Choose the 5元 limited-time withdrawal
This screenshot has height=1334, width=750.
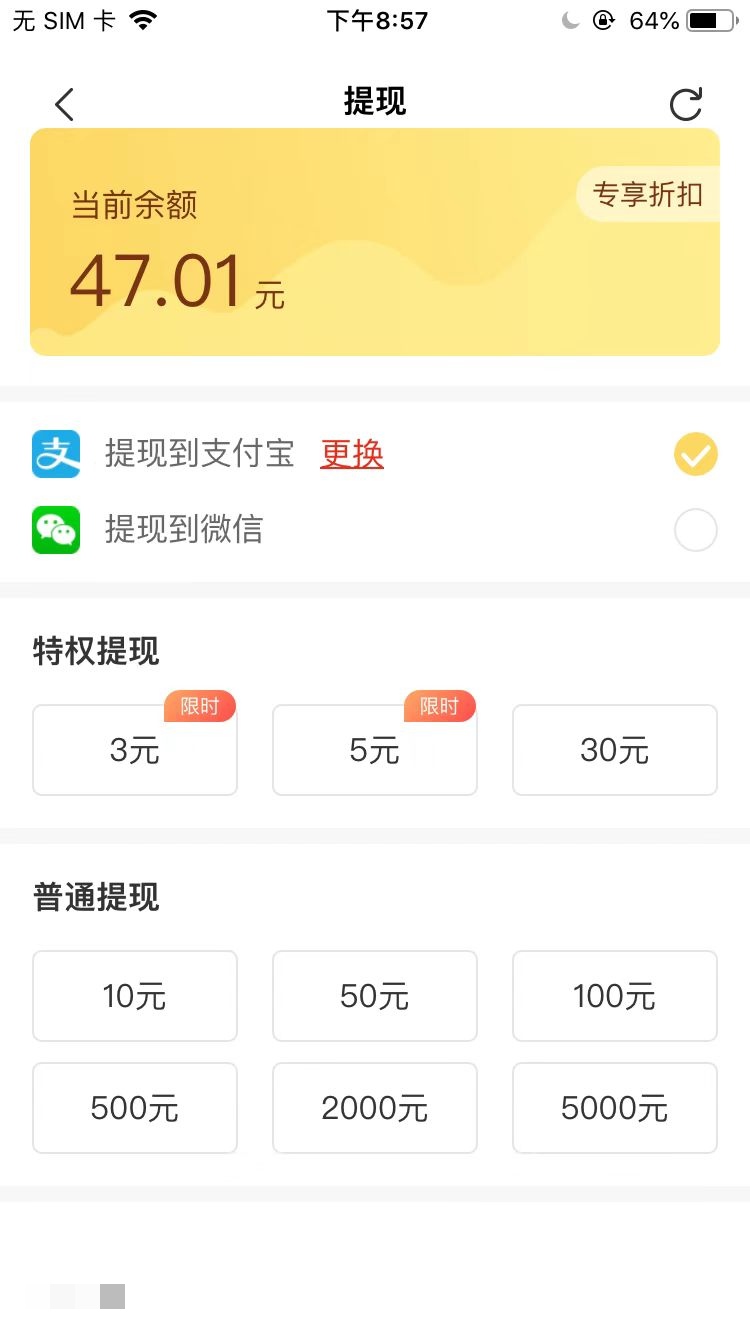(x=375, y=750)
